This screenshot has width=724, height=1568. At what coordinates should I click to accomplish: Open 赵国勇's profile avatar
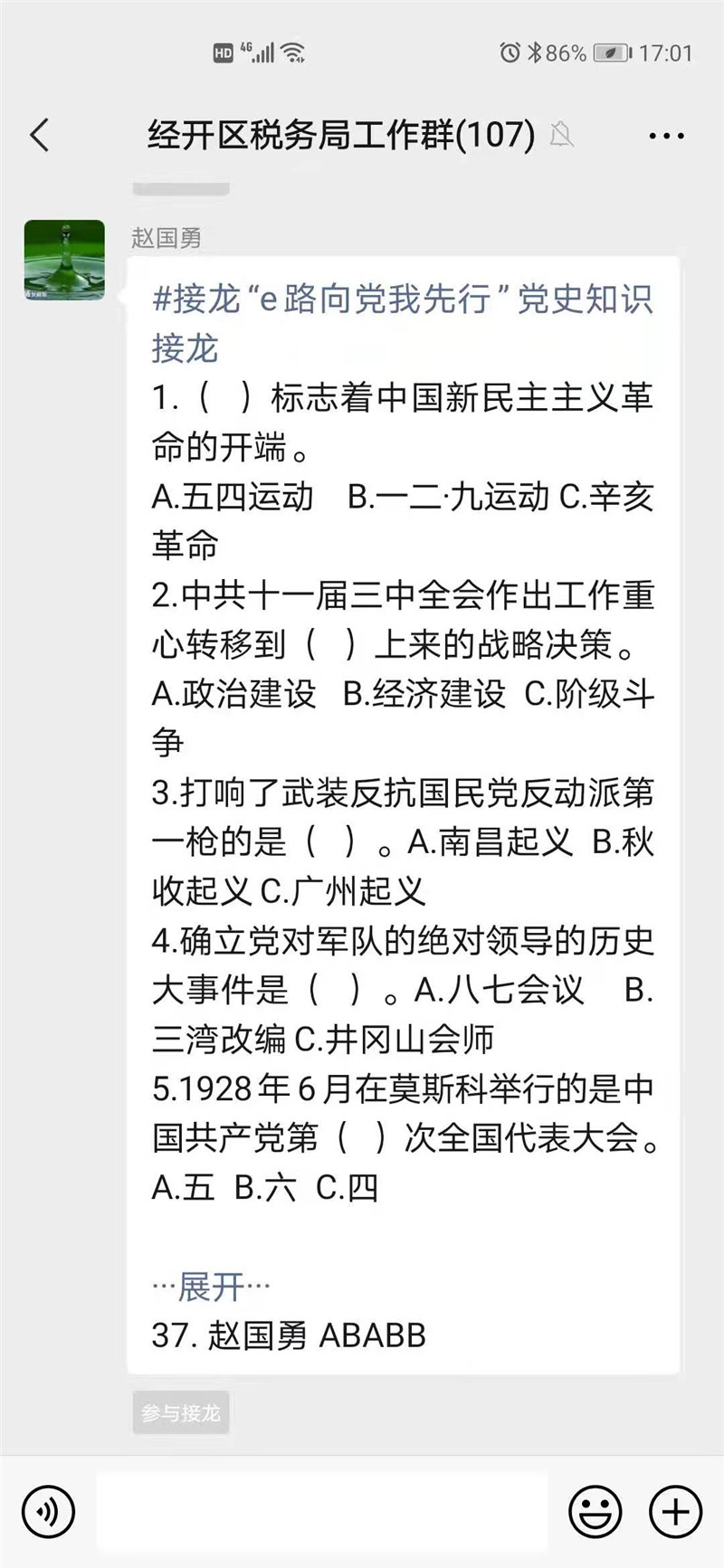pos(64,260)
